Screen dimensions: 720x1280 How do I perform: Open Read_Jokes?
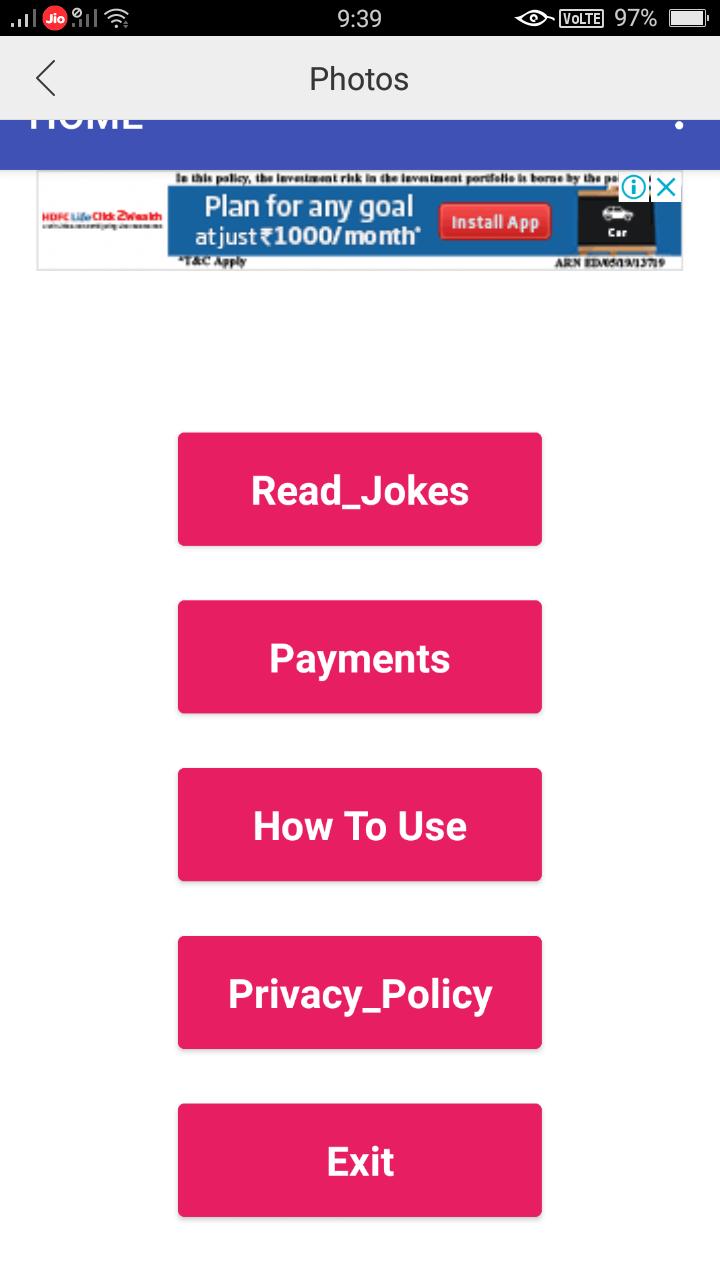359,489
